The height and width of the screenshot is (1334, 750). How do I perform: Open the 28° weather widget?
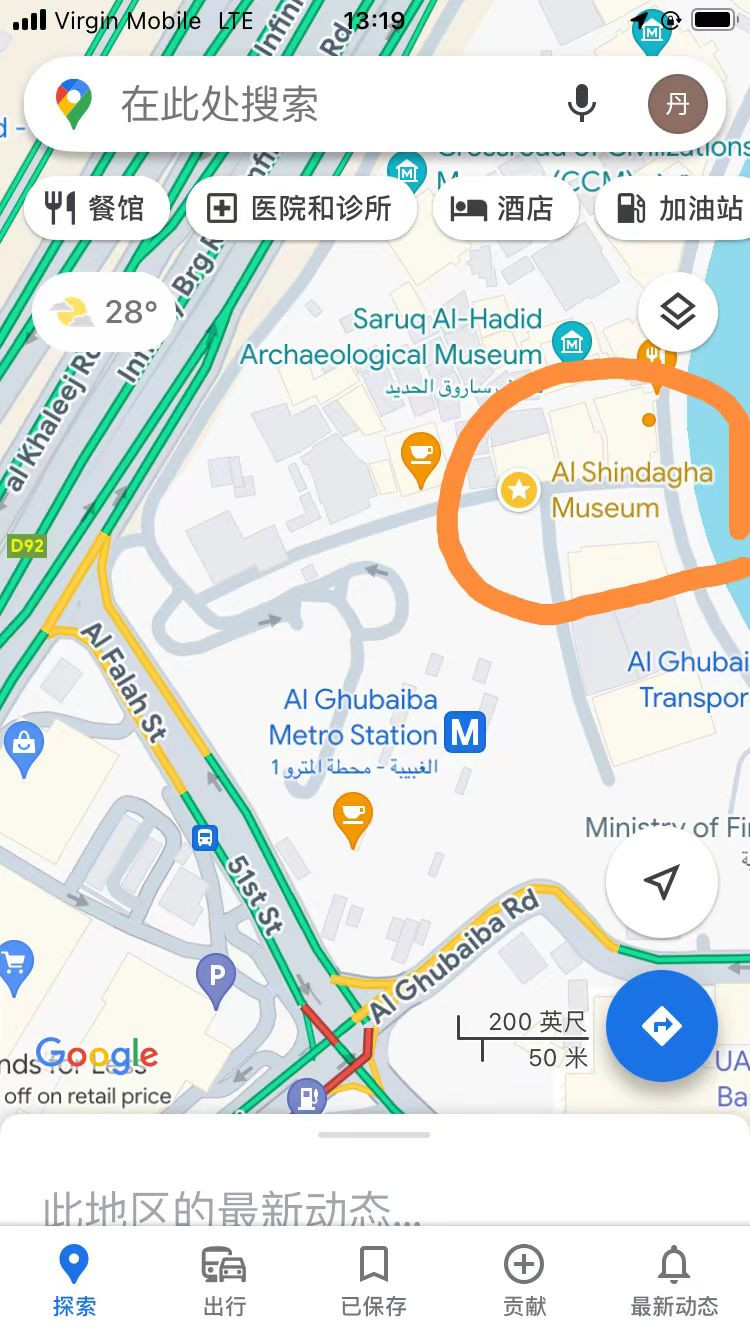tap(104, 313)
